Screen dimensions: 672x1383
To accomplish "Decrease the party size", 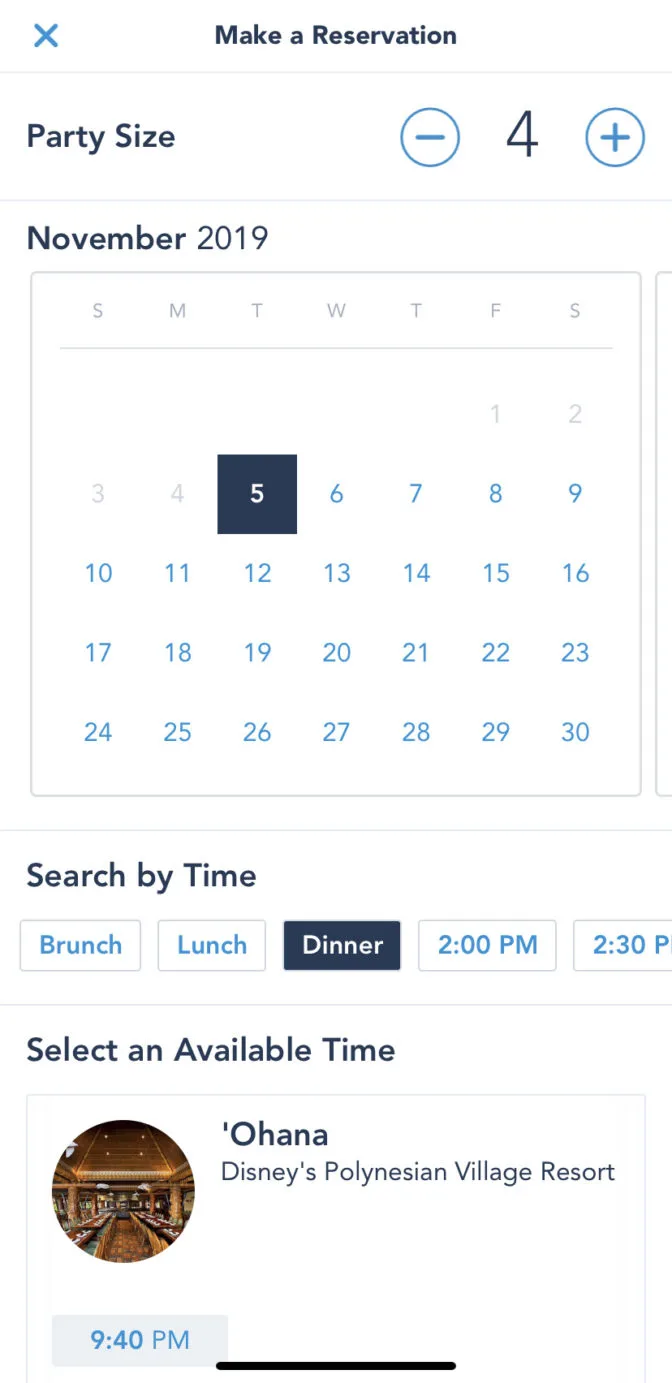I will [x=430, y=137].
